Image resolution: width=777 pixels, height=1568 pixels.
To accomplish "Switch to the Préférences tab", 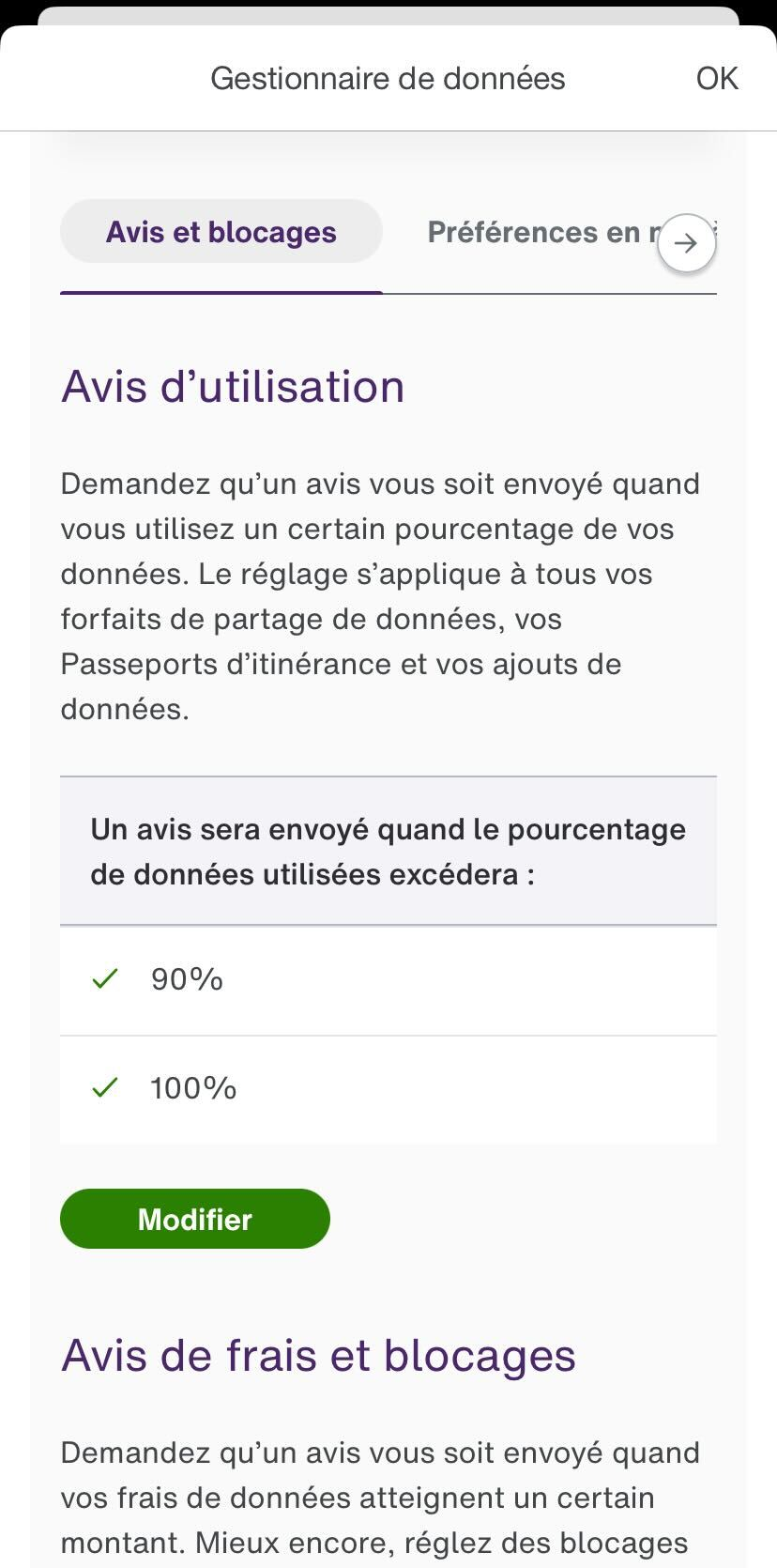I will pyautogui.click(x=532, y=232).
